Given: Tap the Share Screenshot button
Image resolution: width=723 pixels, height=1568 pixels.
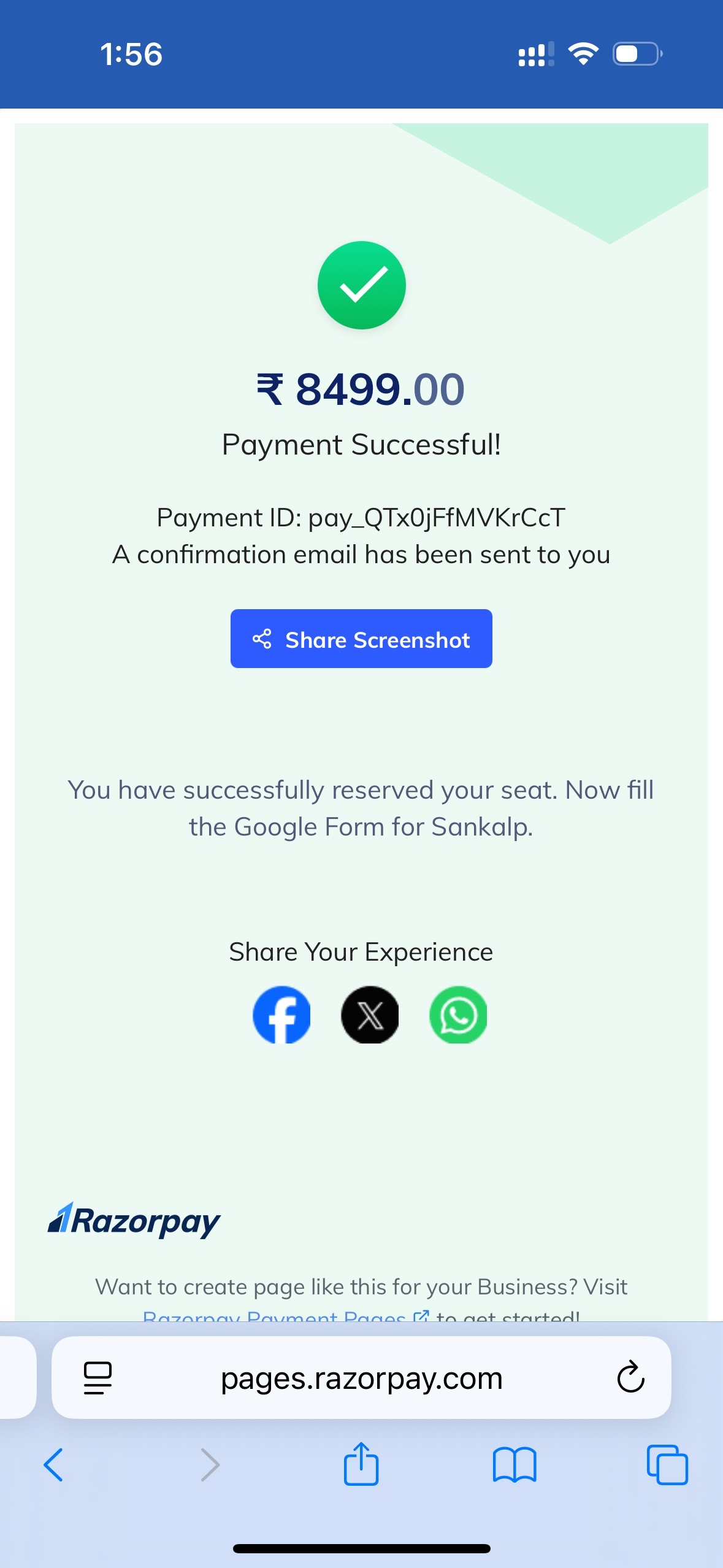Looking at the screenshot, I should pyautogui.click(x=361, y=639).
